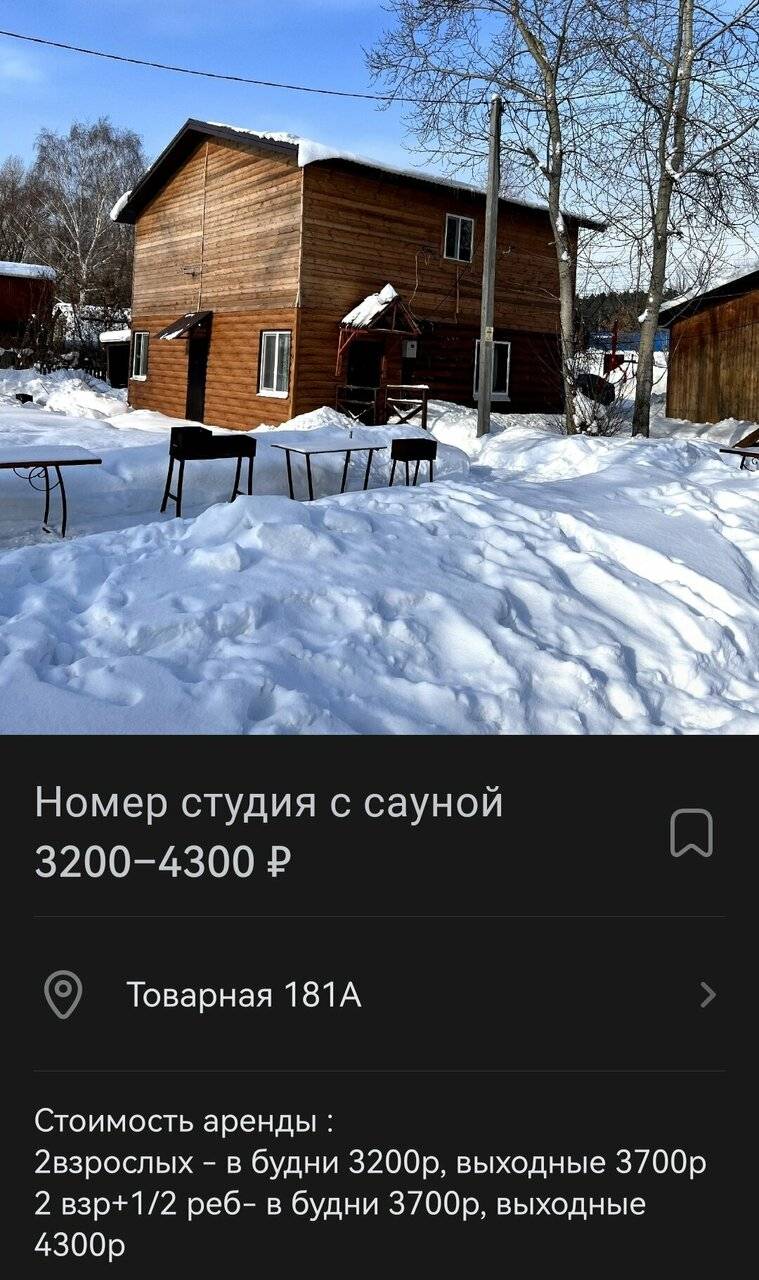Bookmark the sauna studio listing
Screen dimensions: 759x1280
pos(691,833)
